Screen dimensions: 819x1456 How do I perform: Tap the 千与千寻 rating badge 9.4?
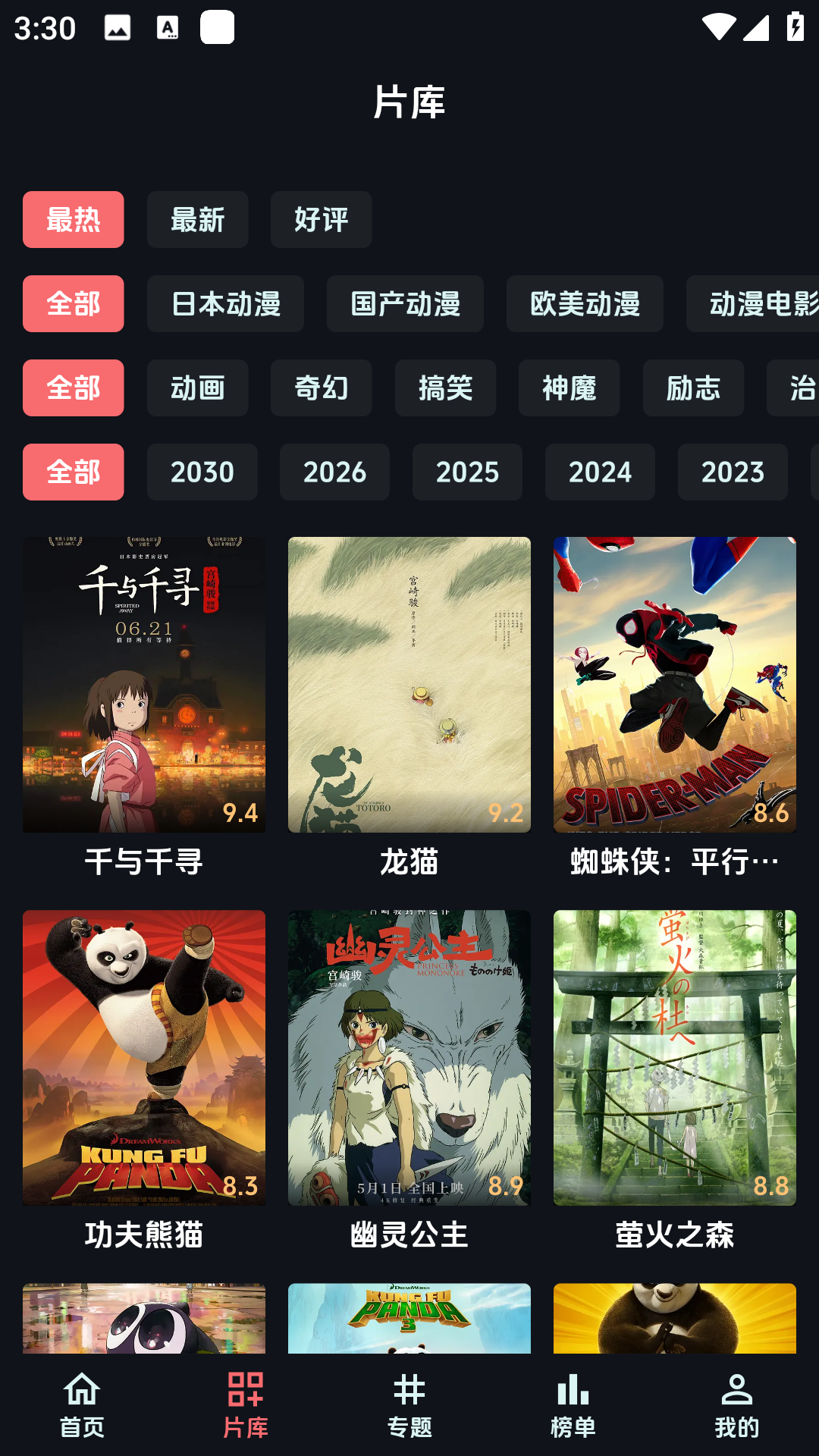coord(240,814)
